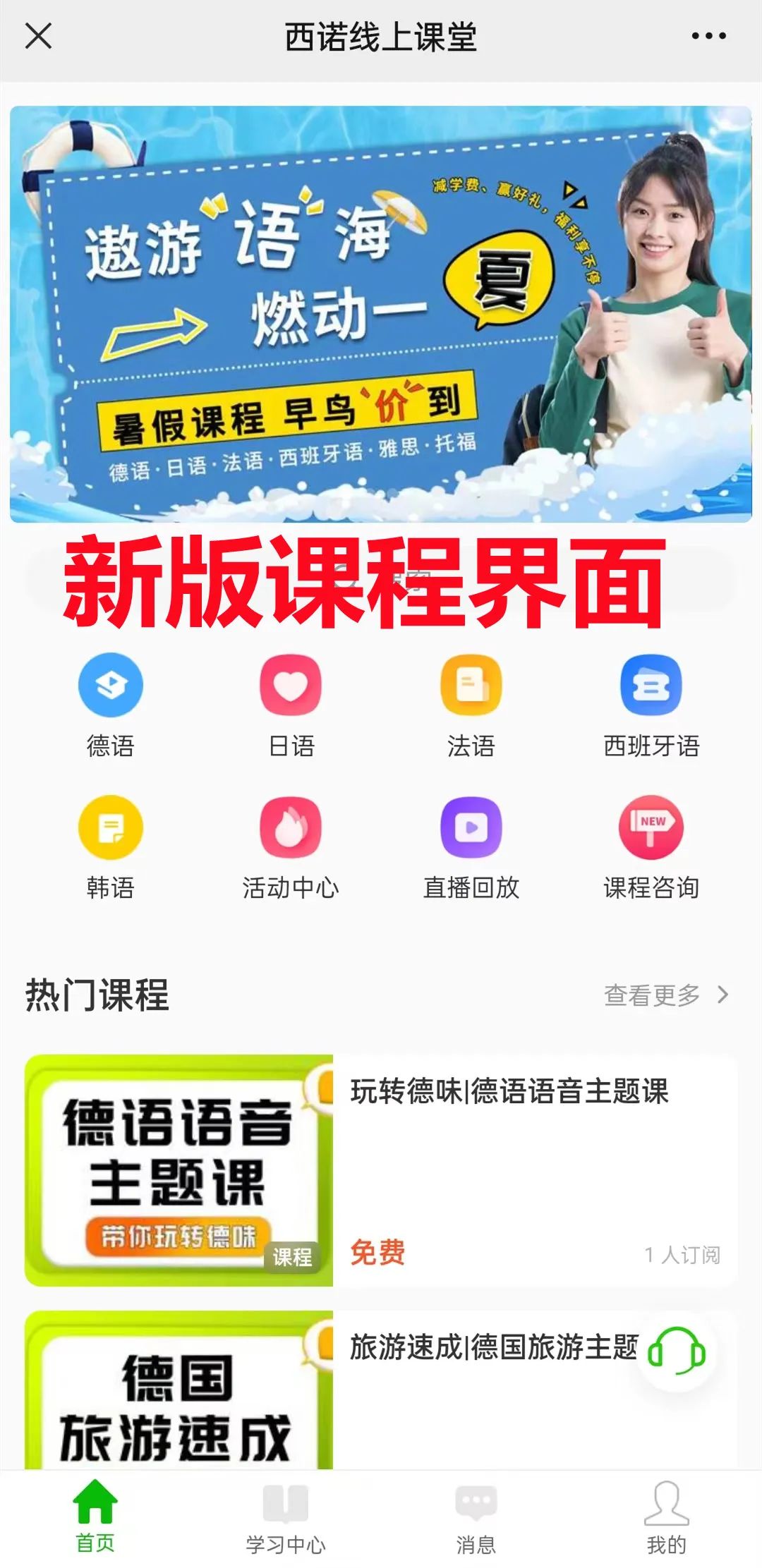
Task: Tap the green headset customer service button
Action: (677, 1351)
